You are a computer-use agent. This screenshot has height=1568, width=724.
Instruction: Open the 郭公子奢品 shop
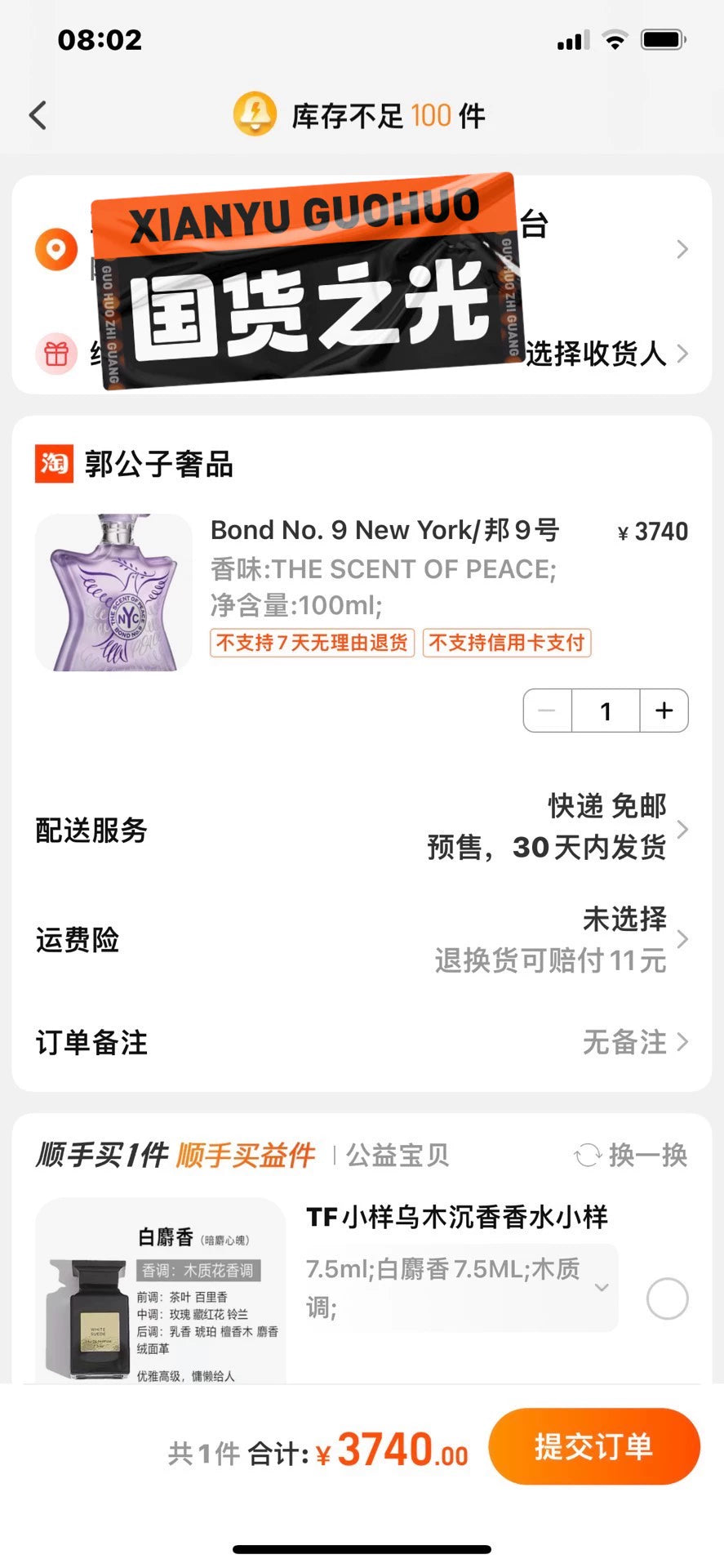click(158, 465)
